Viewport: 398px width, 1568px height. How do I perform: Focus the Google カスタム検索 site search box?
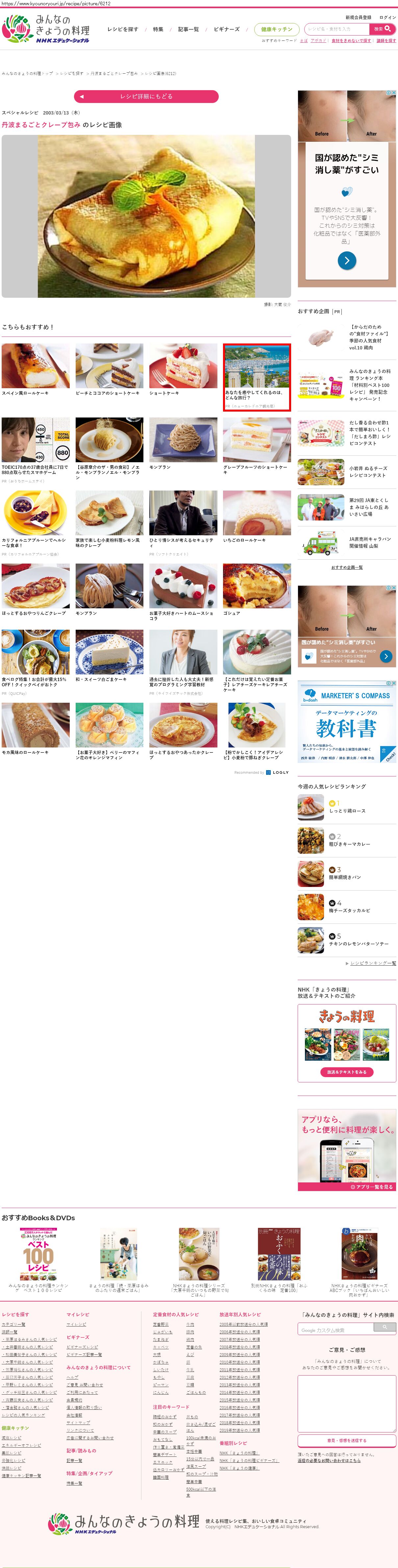tap(341, 1330)
